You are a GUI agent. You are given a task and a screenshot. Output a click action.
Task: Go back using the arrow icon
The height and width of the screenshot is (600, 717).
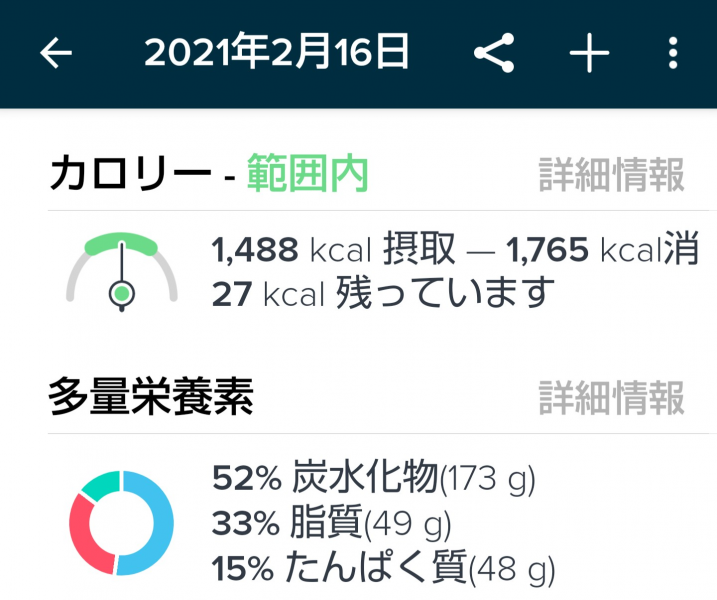point(56,54)
